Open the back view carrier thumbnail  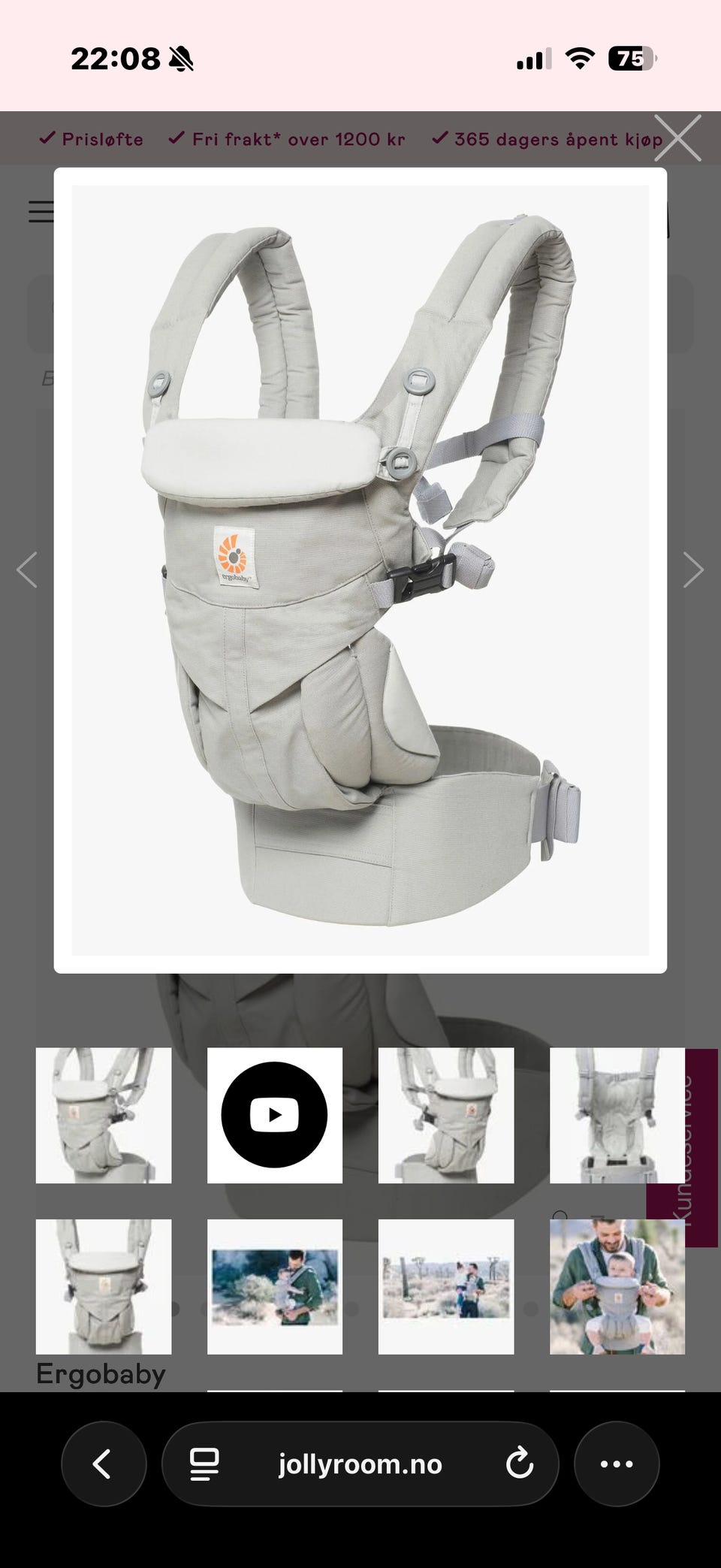(x=617, y=1115)
